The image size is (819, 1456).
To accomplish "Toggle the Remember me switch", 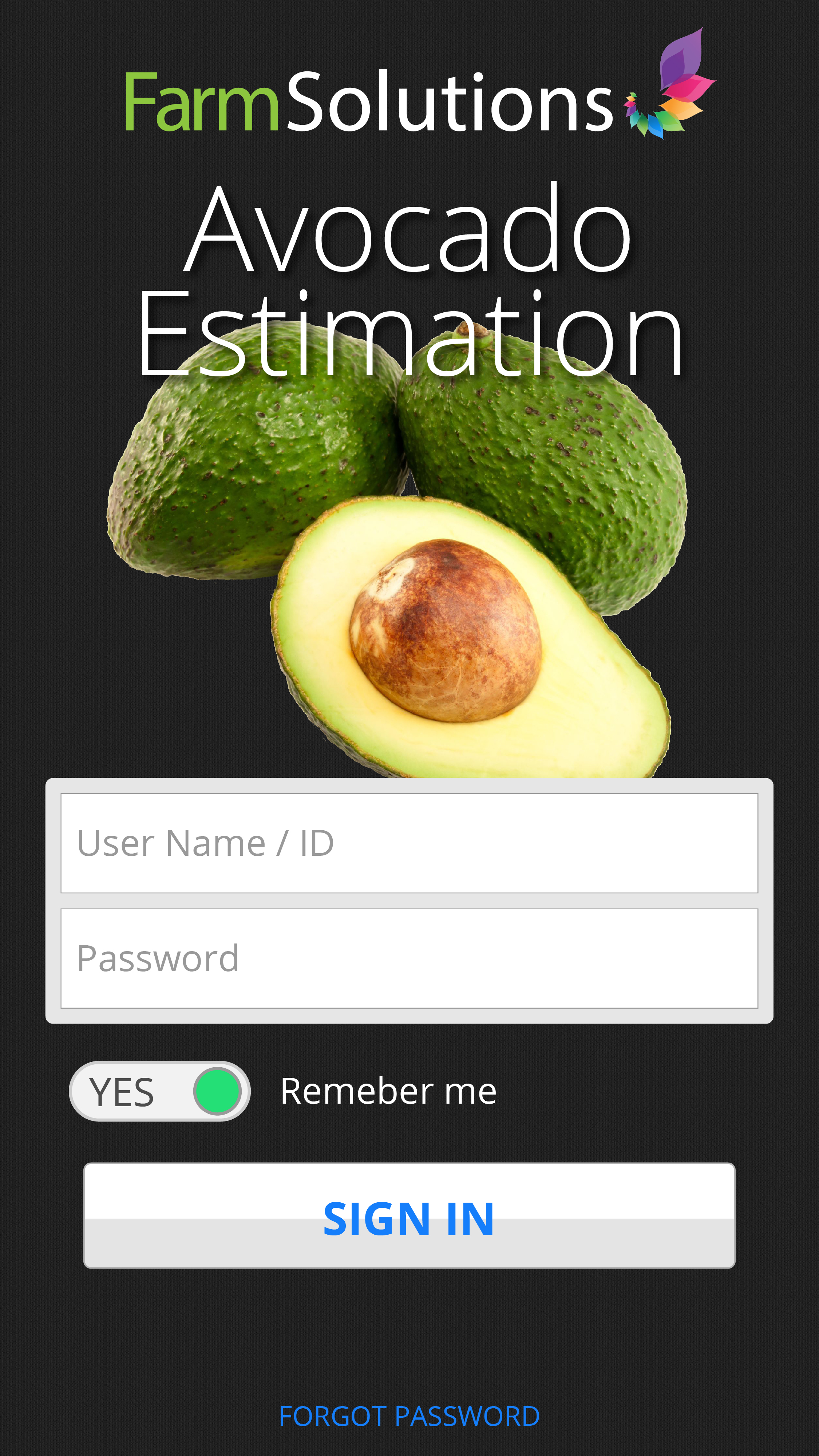I will pos(160,1091).
